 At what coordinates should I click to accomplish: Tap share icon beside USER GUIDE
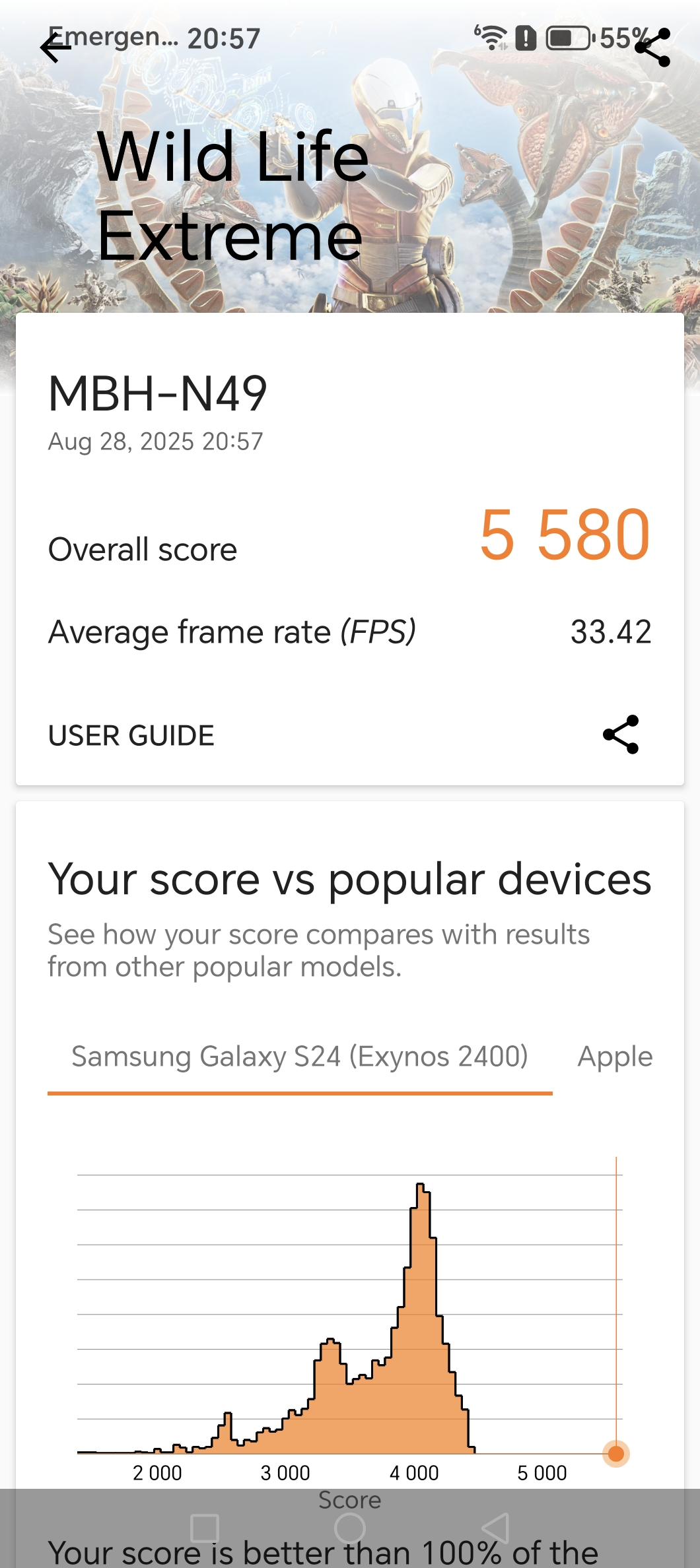(621, 735)
